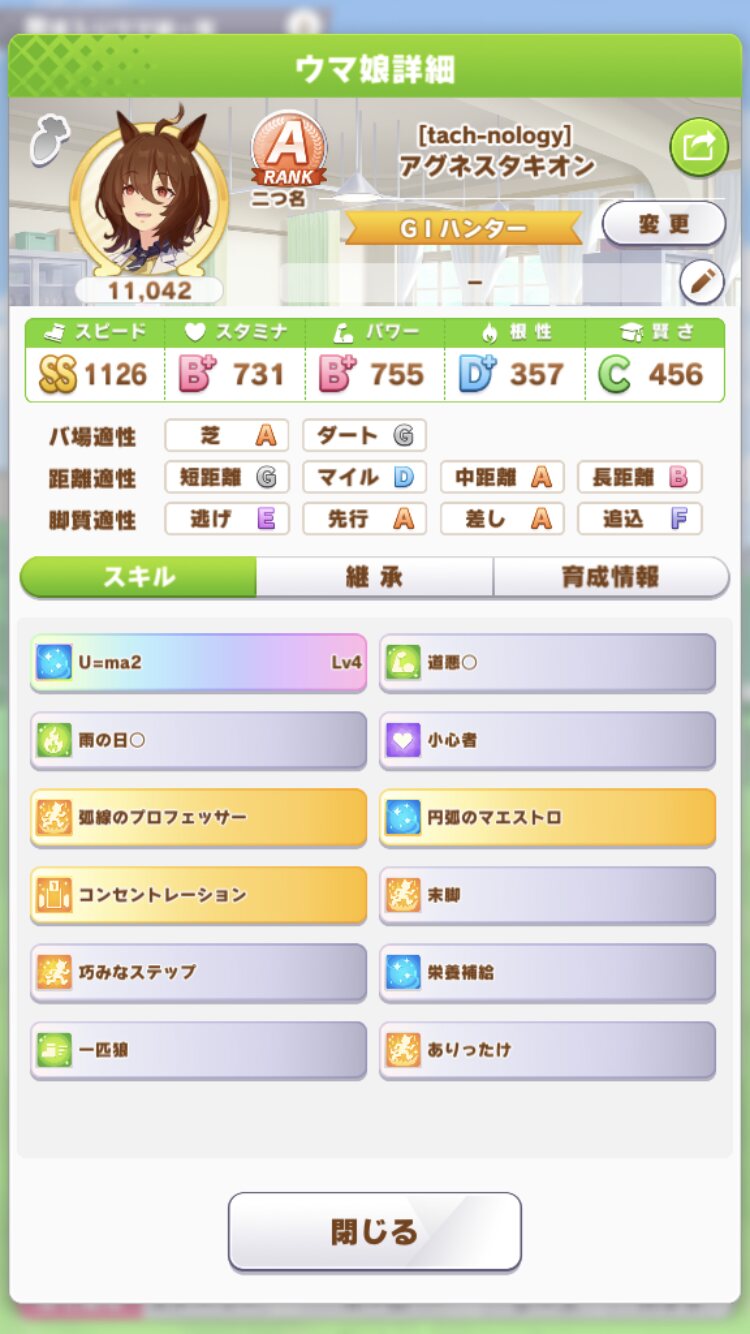This screenshot has height=1334, width=750.
Task: Open the 育成情報 tab
Action: (x=610, y=577)
